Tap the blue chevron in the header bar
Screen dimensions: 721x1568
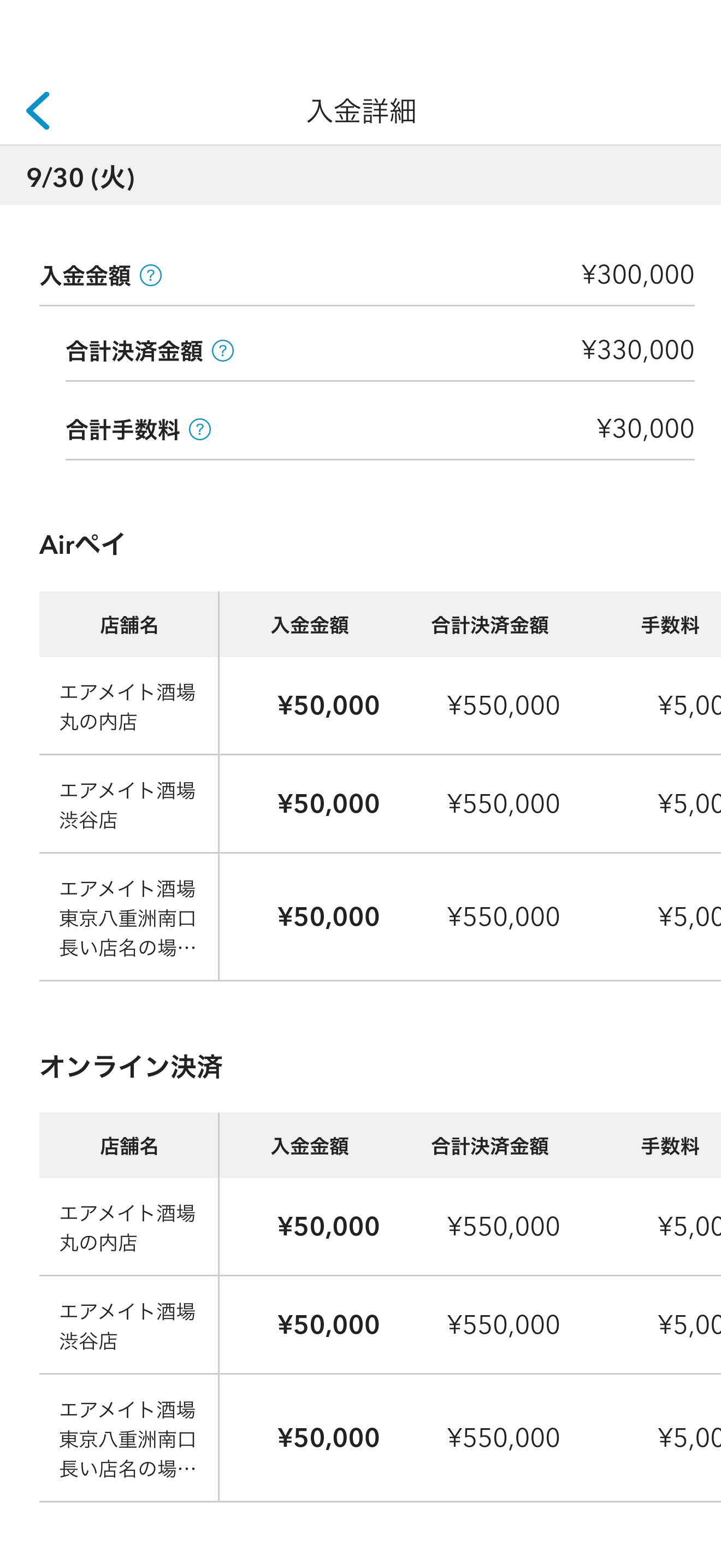click(x=38, y=110)
